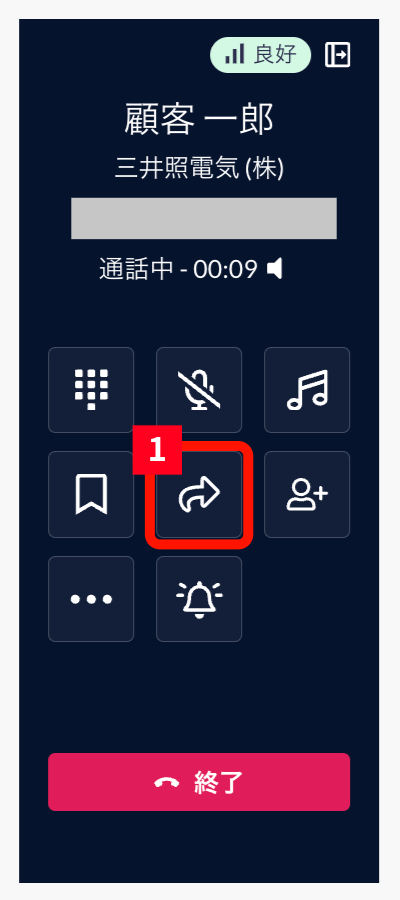Viewport: 400px width, 900px height.
Task: Add a participant to the call
Action: tap(306, 494)
